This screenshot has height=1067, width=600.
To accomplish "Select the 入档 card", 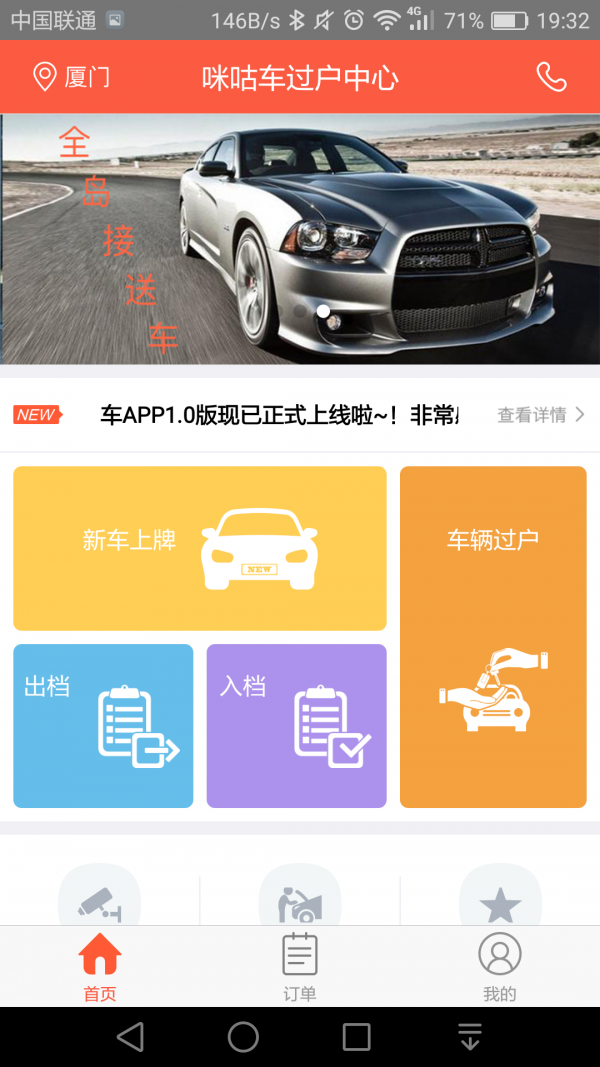I will click(296, 726).
